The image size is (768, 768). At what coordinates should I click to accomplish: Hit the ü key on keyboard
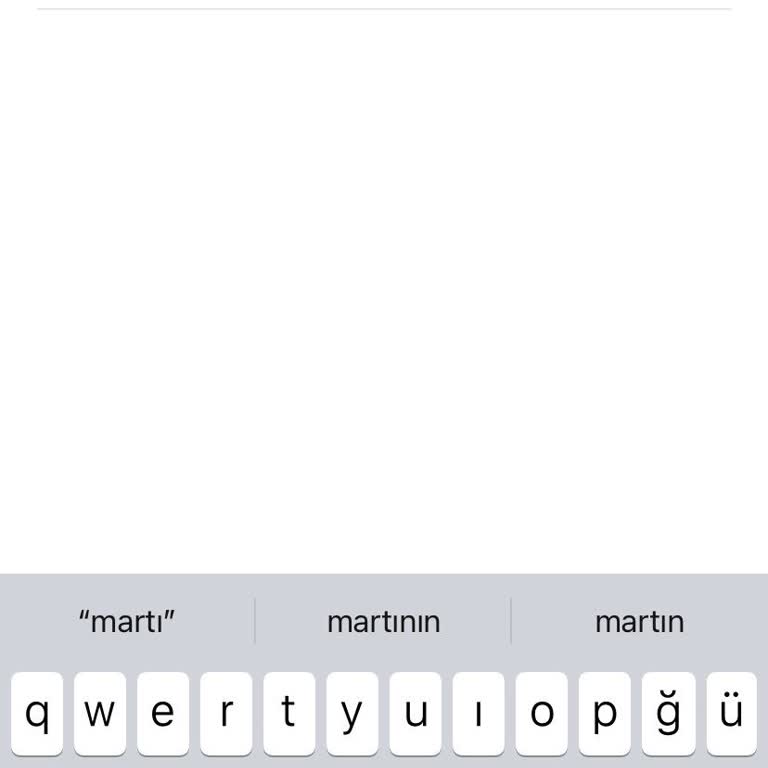[x=731, y=714]
